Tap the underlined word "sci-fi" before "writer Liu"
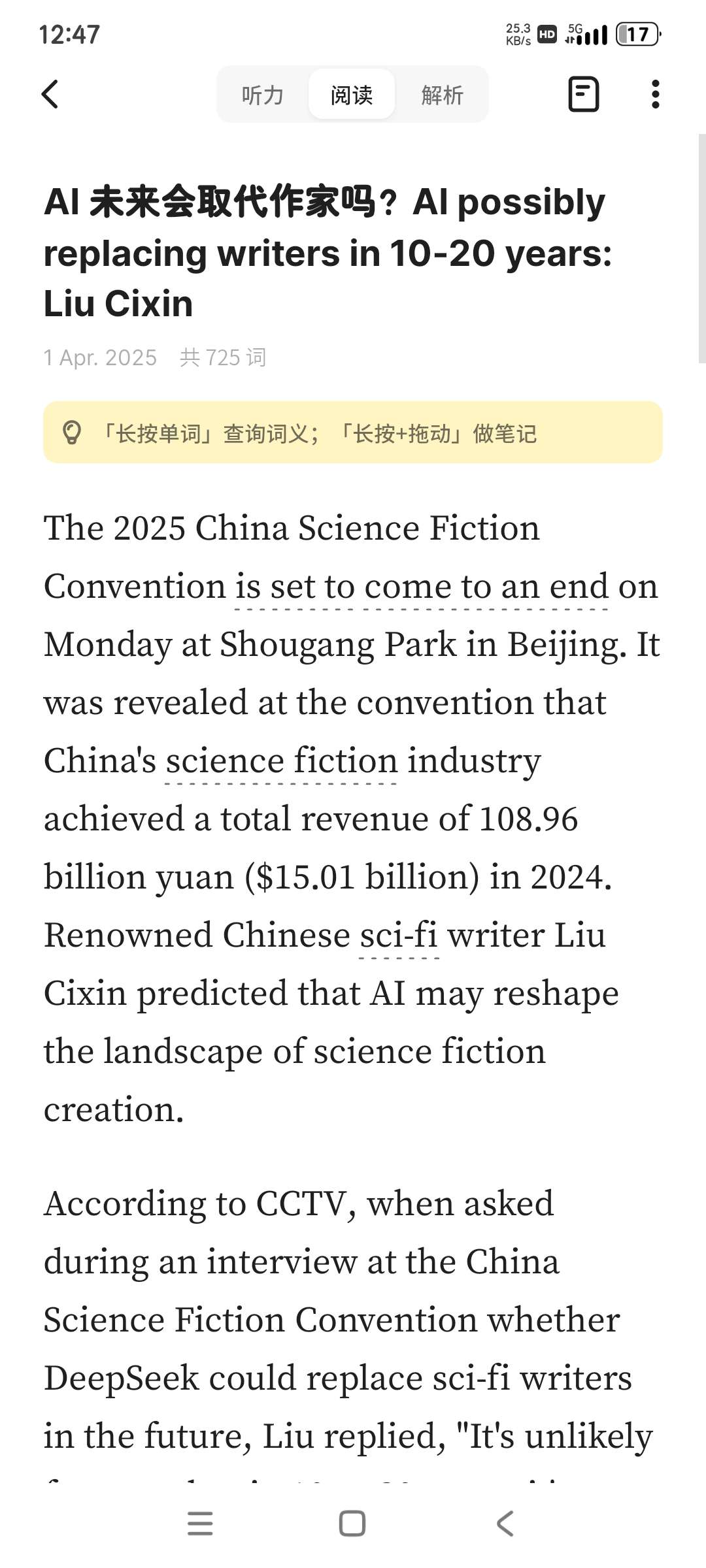Screen dimensions: 706x1568 [x=399, y=936]
